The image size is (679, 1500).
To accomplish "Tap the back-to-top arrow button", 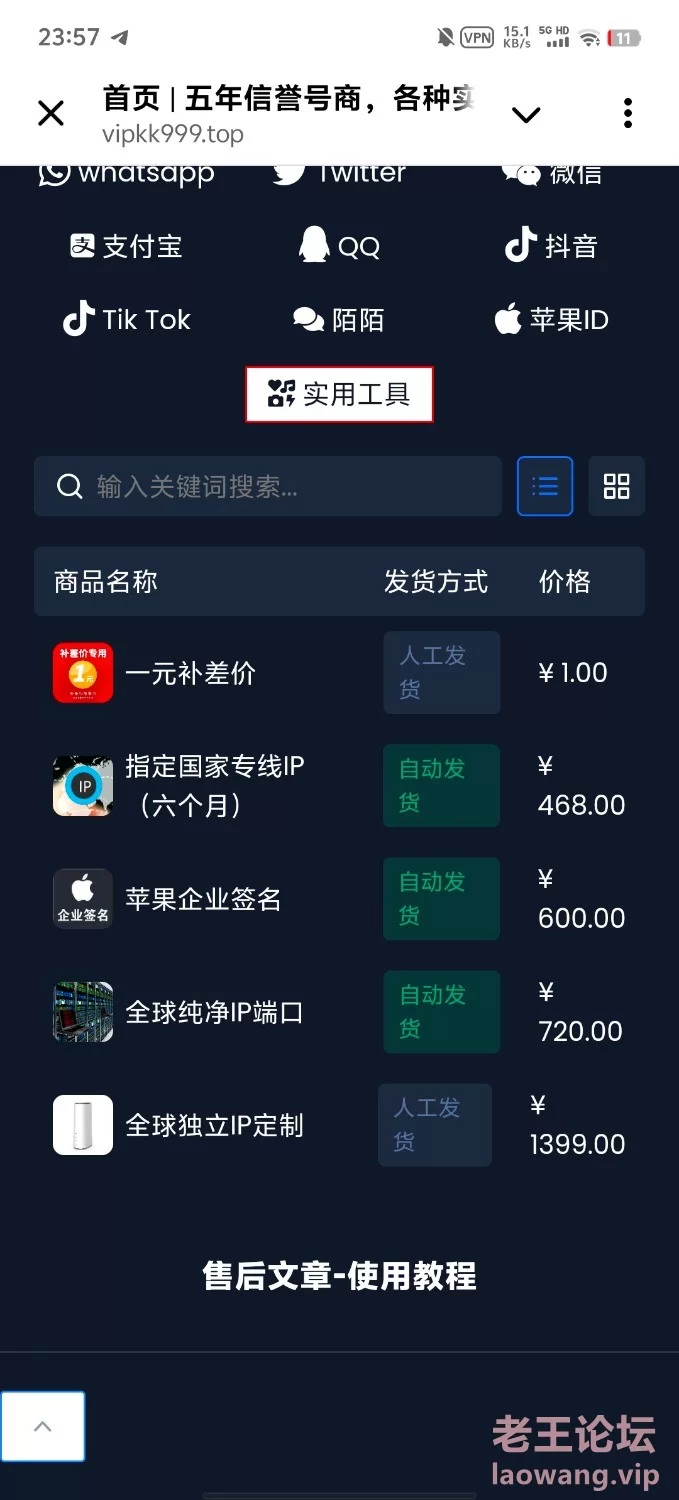I will tap(43, 1427).
